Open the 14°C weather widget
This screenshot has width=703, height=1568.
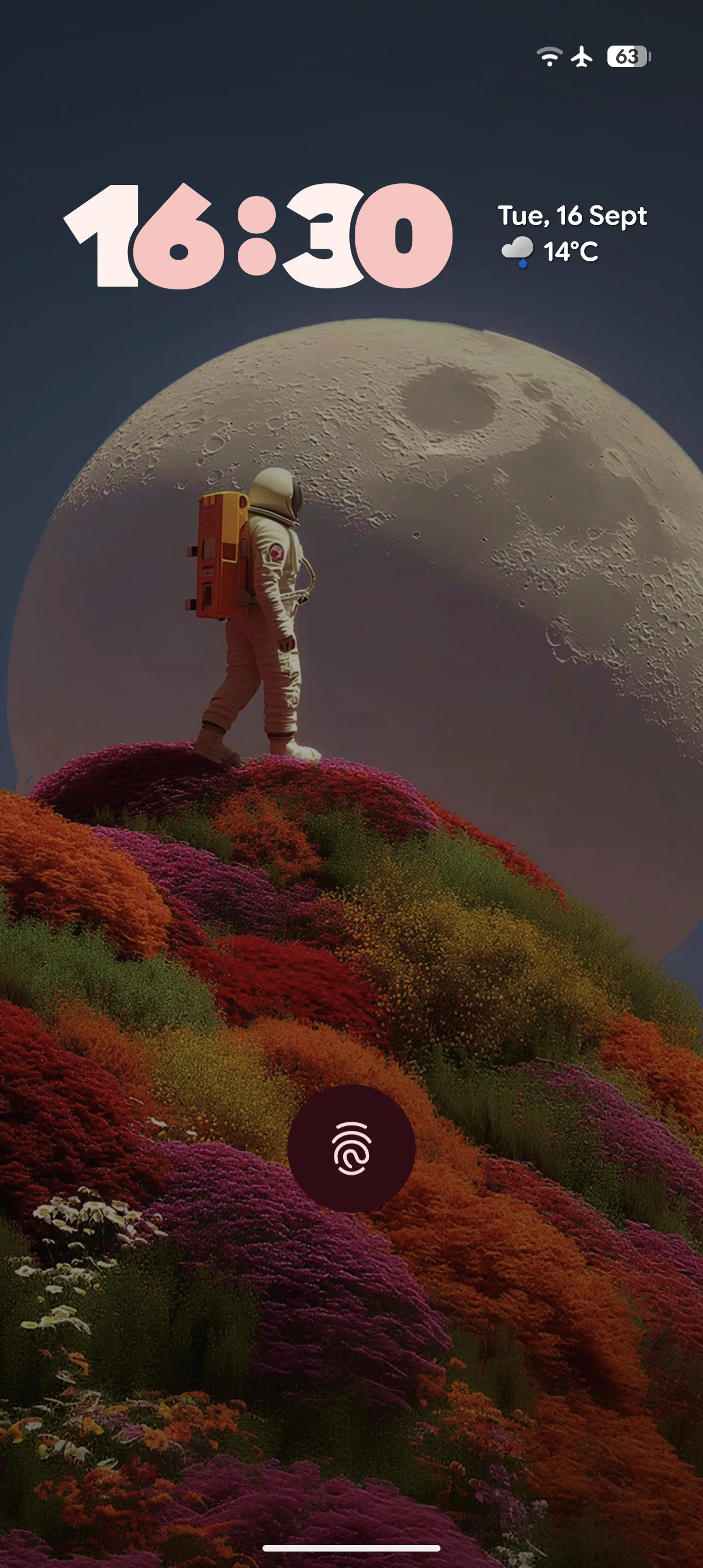pos(550,251)
